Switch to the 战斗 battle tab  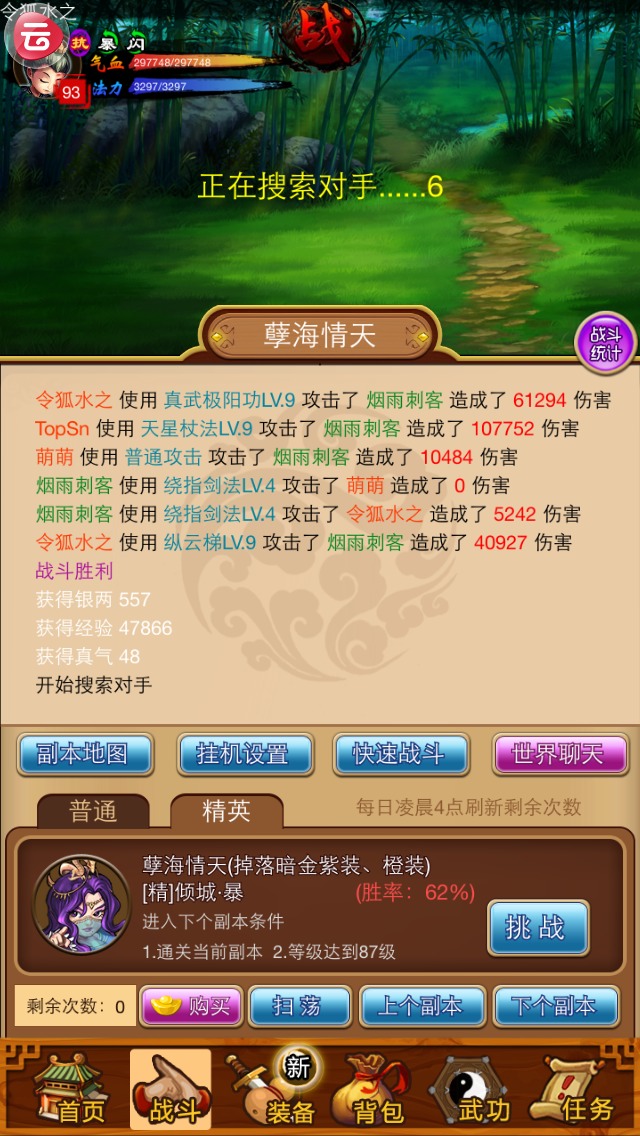171,1090
